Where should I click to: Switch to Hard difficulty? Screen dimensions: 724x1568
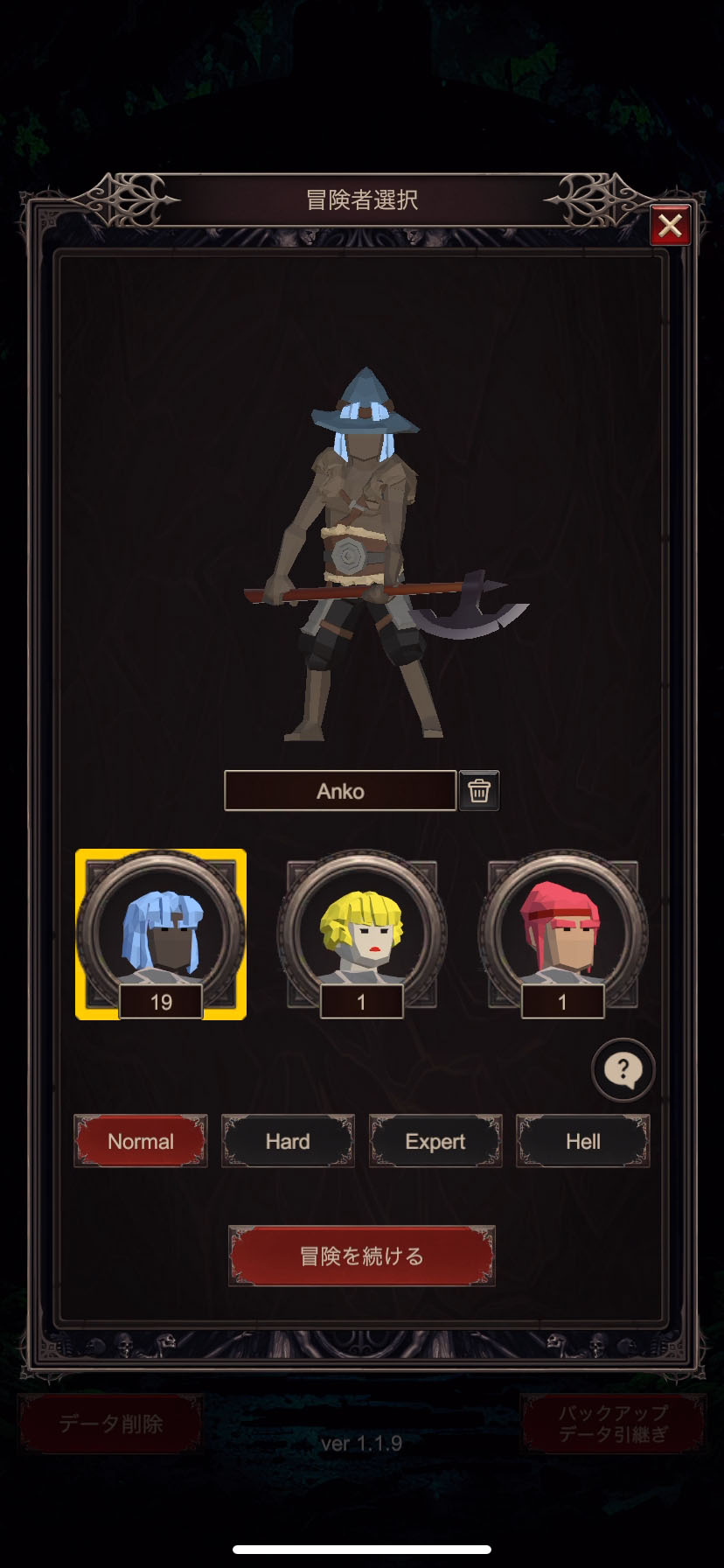click(288, 1141)
